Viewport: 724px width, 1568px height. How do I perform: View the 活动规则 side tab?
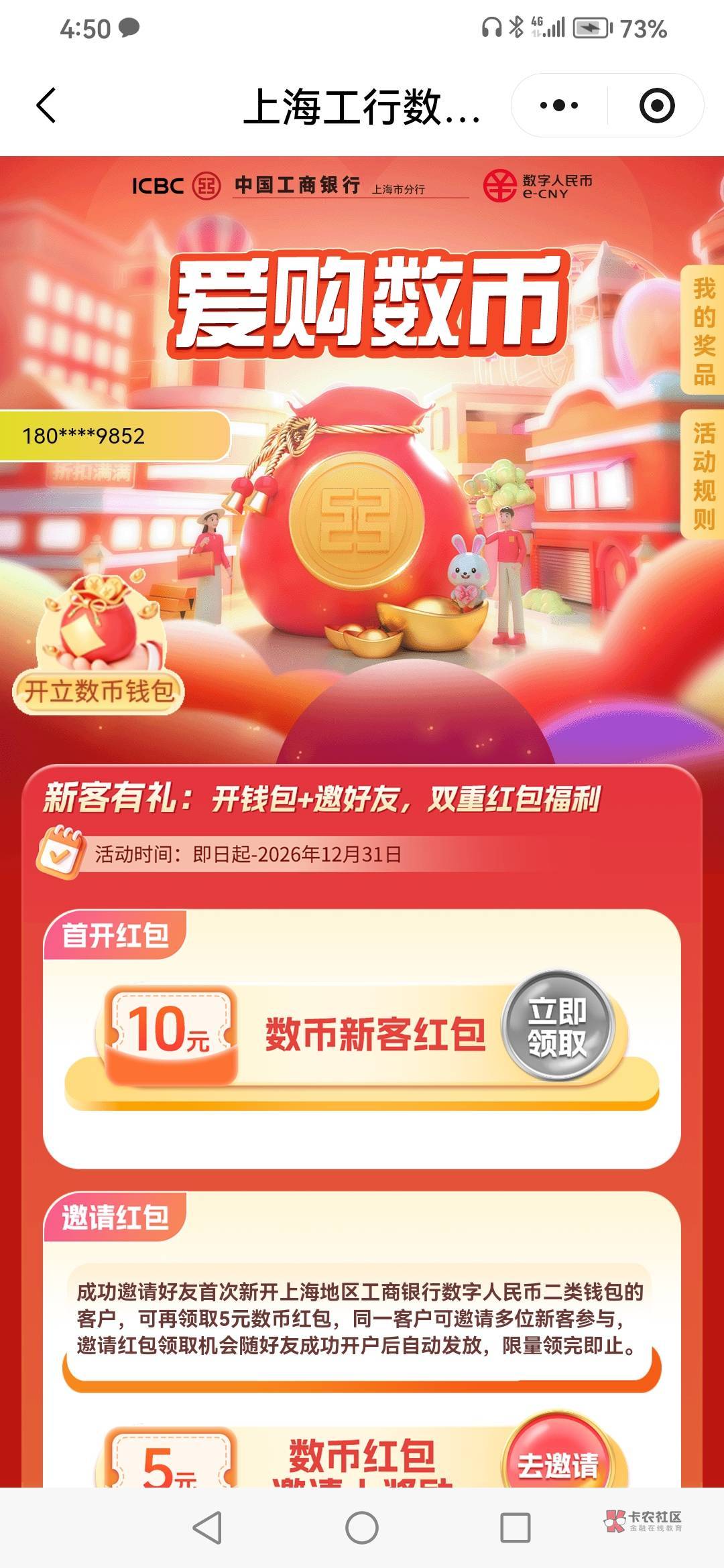703,475
